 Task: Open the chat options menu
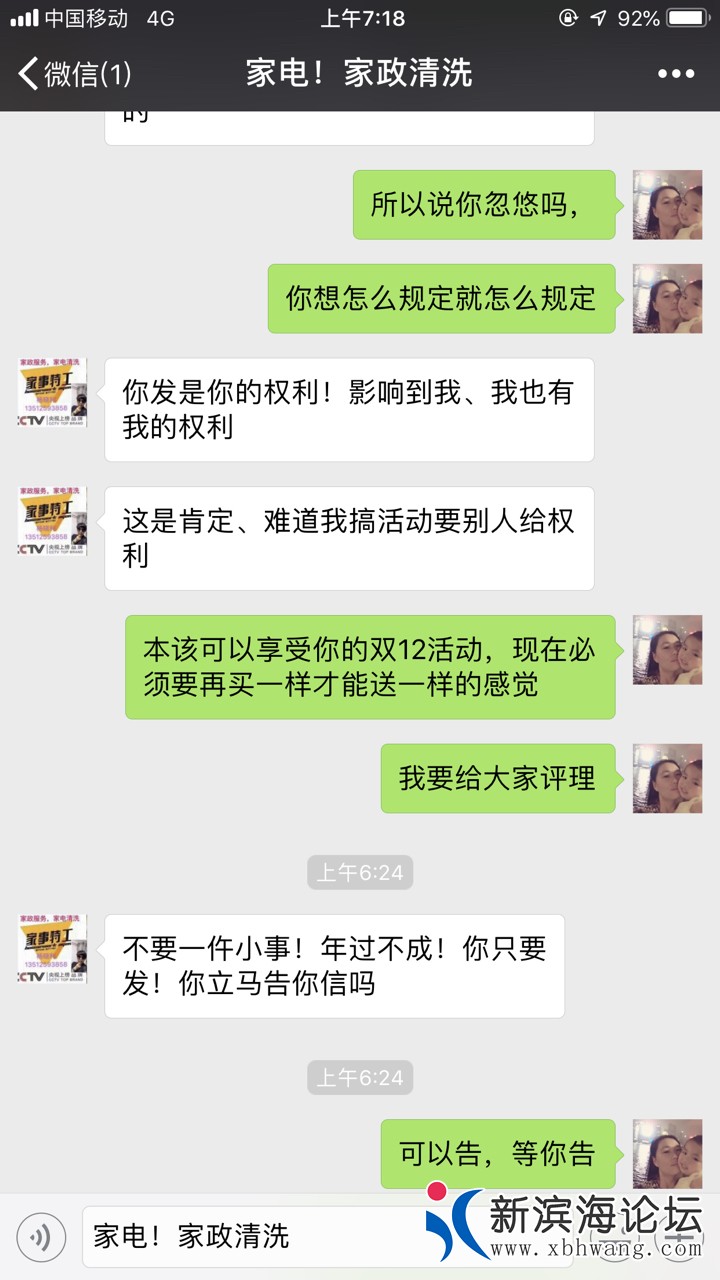pyautogui.click(x=675, y=73)
